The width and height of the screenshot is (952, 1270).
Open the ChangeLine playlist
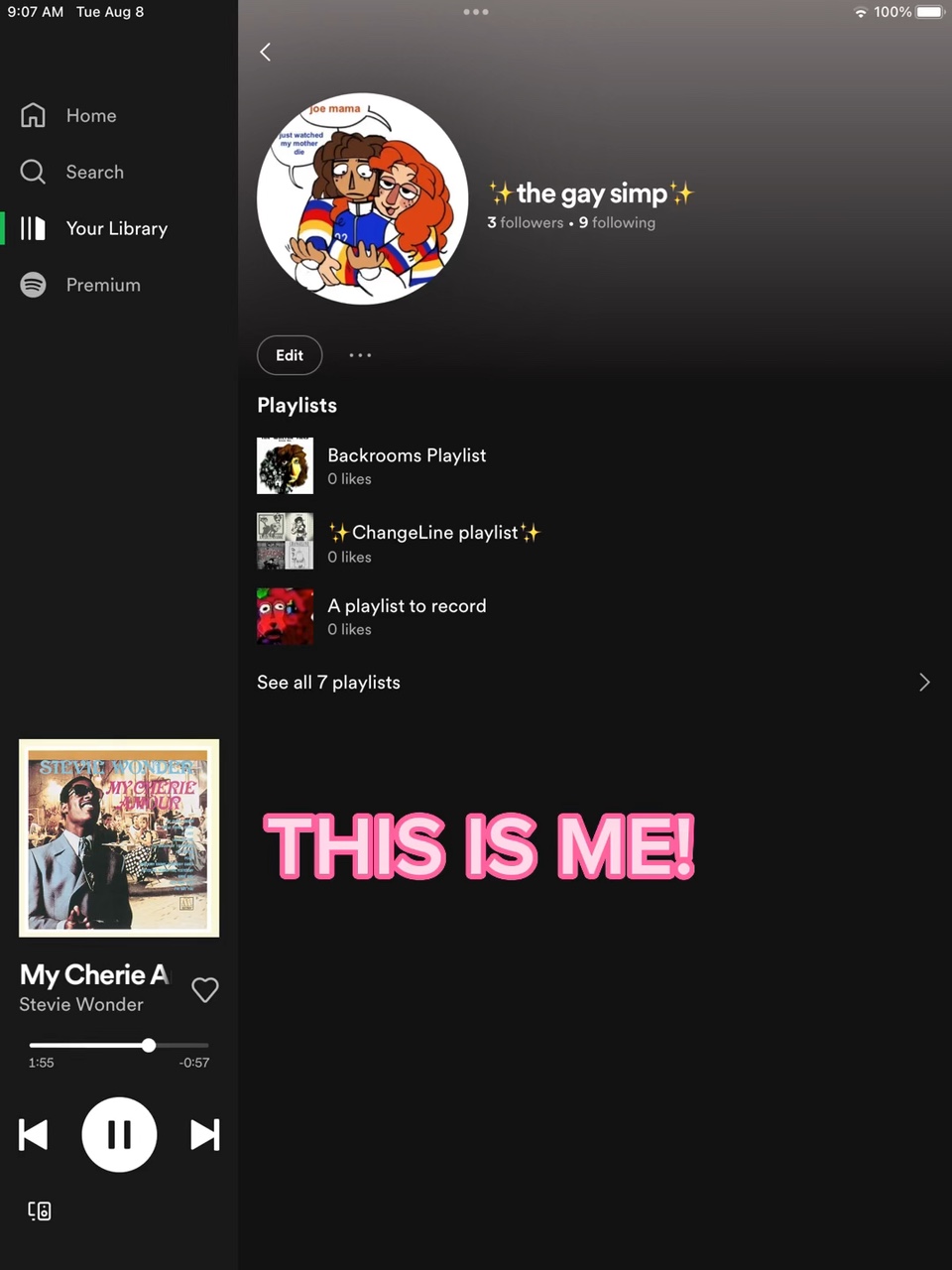click(434, 542)
